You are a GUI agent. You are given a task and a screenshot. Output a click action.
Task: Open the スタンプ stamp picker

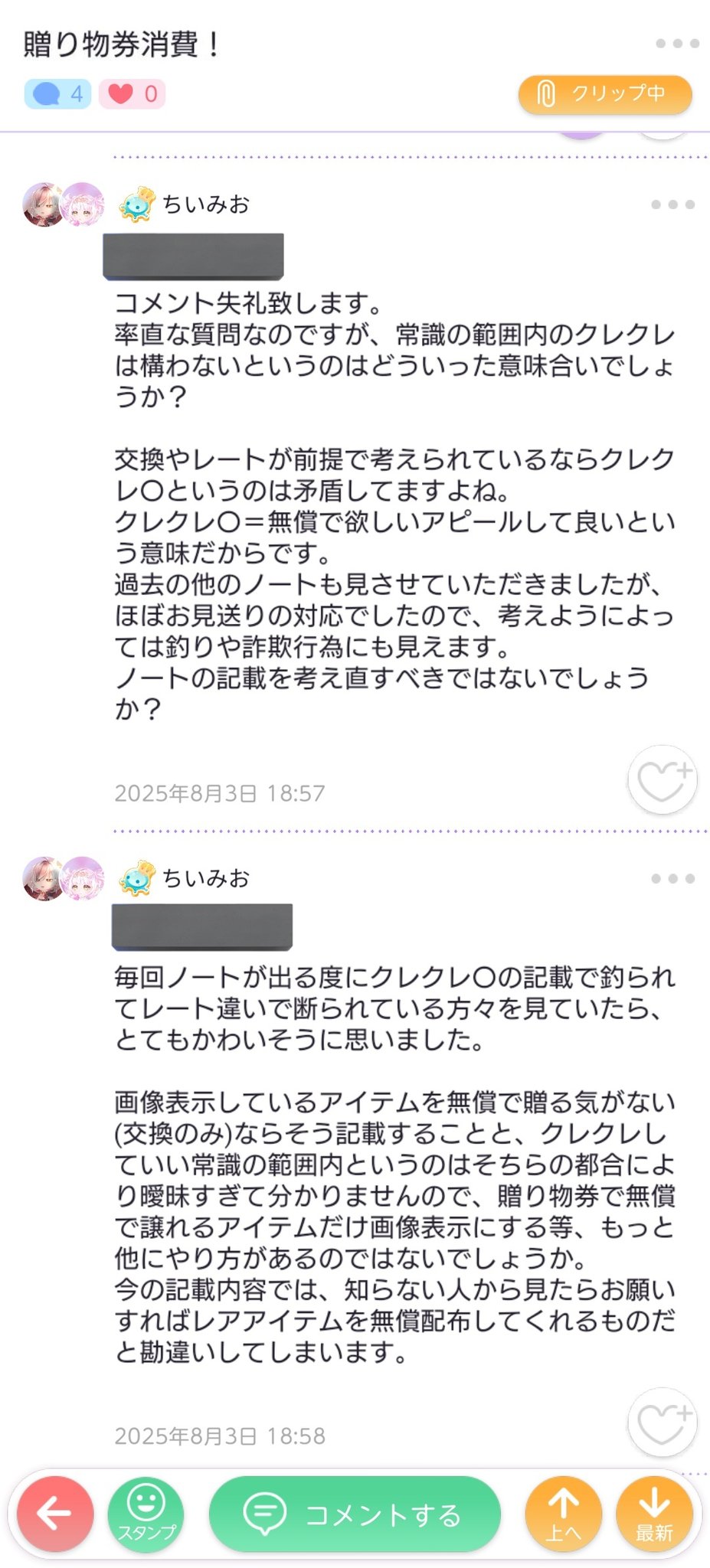(146, 1514)
